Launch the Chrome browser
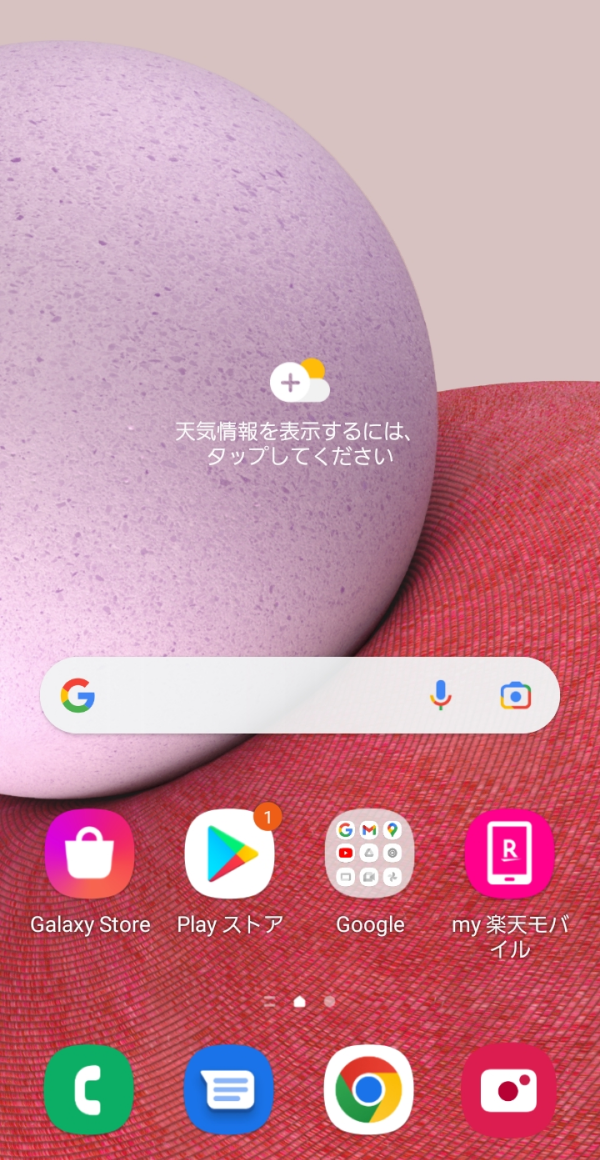The height and width of the screenshot is (1160, 600). pos(369,1089)
